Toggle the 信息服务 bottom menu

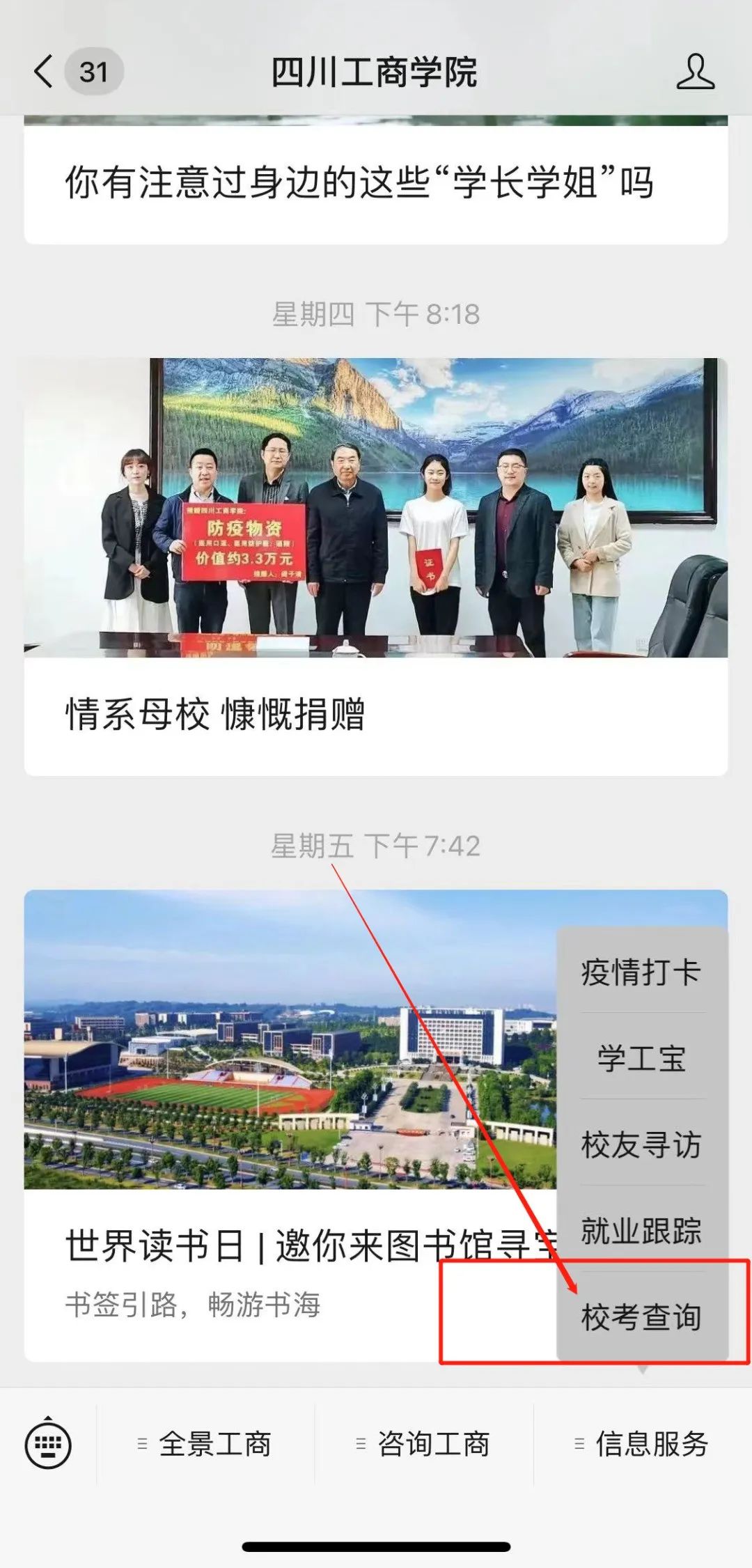coord(643,1444)
